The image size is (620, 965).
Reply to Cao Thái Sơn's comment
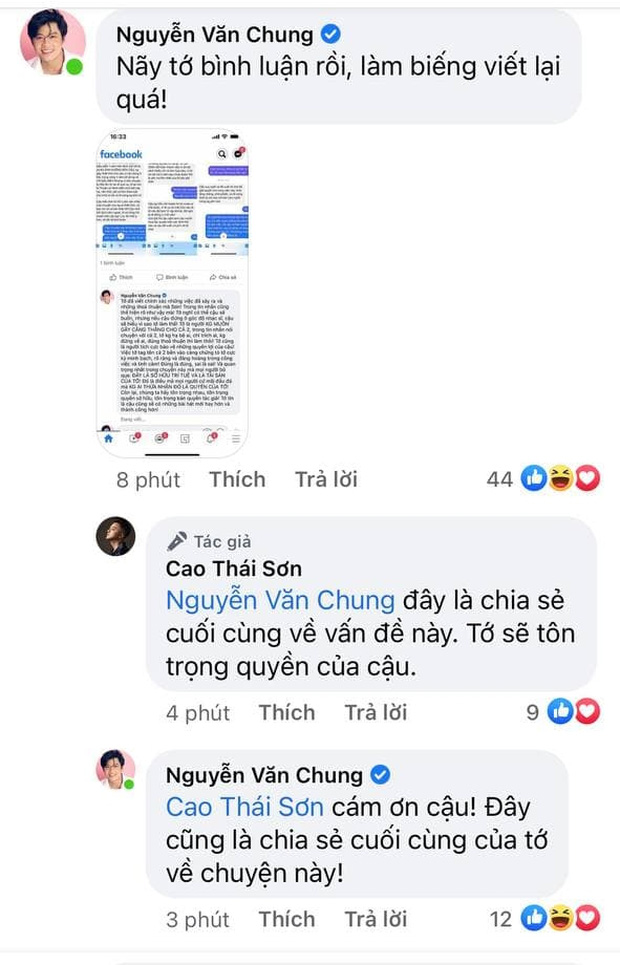click(x=376, y=713)
